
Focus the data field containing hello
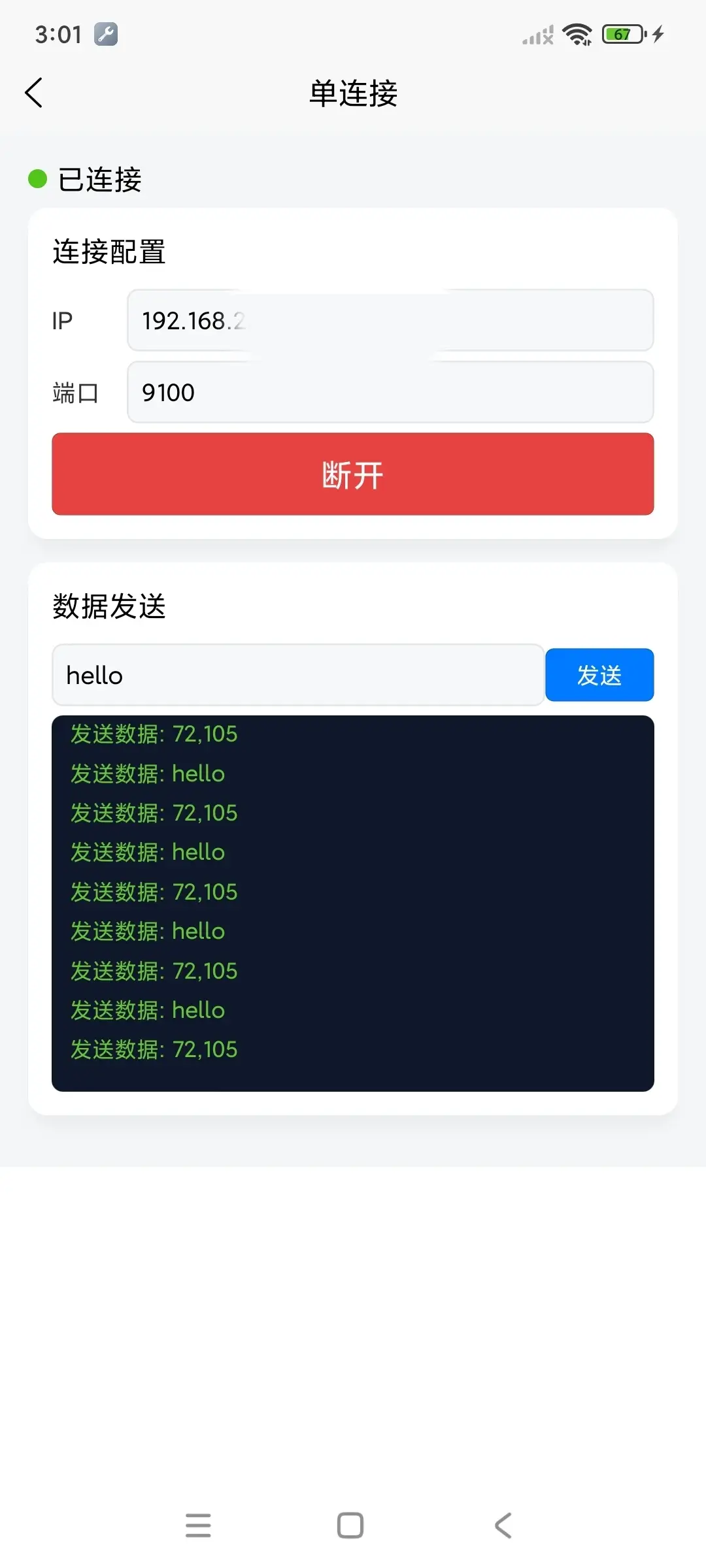click(x=298, y=675)
